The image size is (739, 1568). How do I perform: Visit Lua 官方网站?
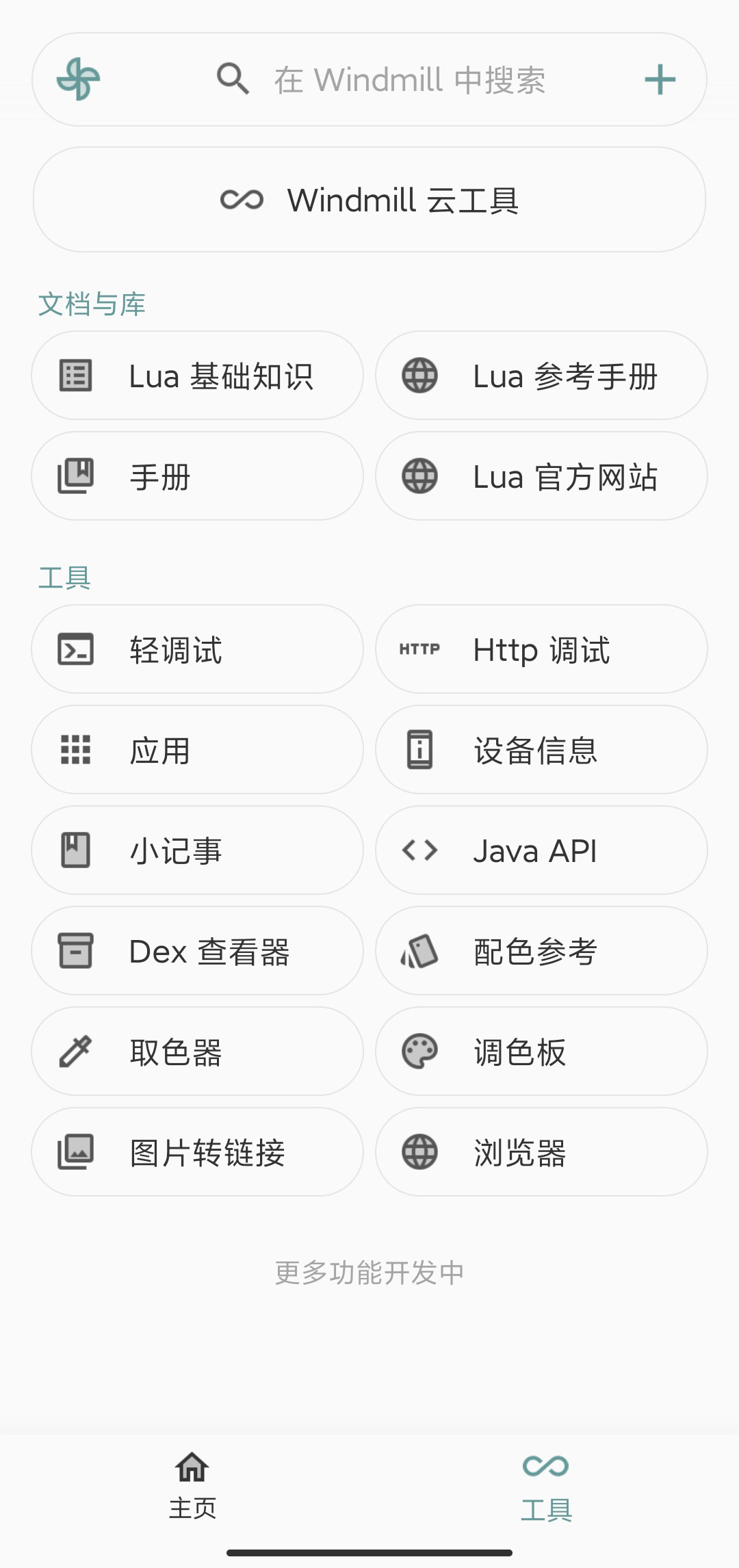tap(541, 476)
